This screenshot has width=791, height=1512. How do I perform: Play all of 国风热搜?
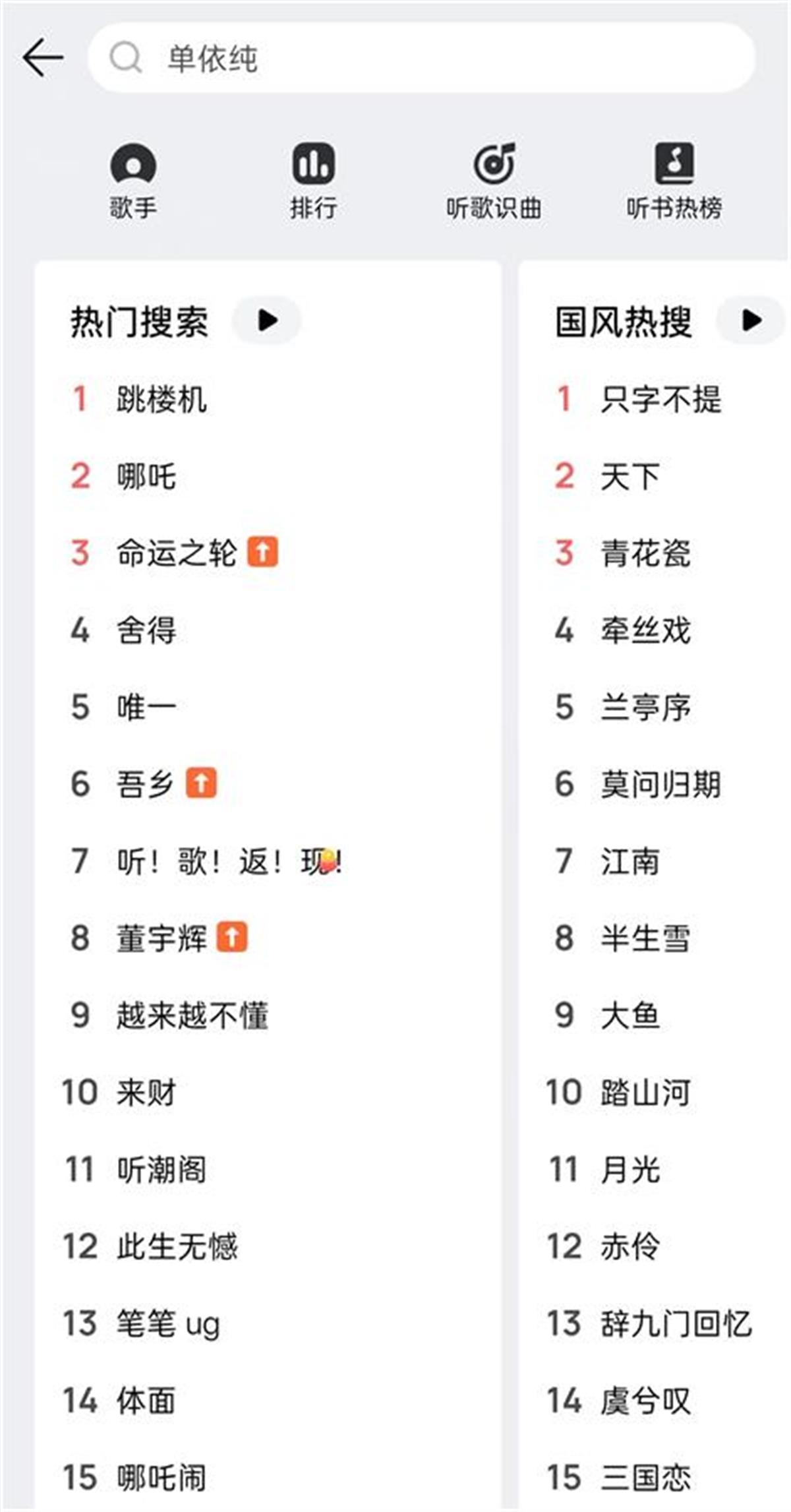coord(751,321)
